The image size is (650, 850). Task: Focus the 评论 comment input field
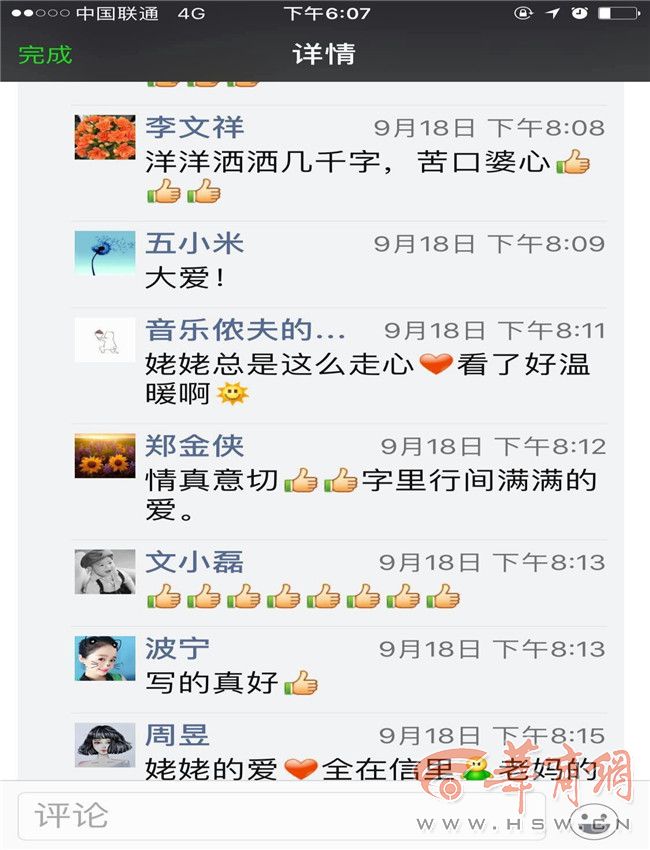tap(280, 814)
